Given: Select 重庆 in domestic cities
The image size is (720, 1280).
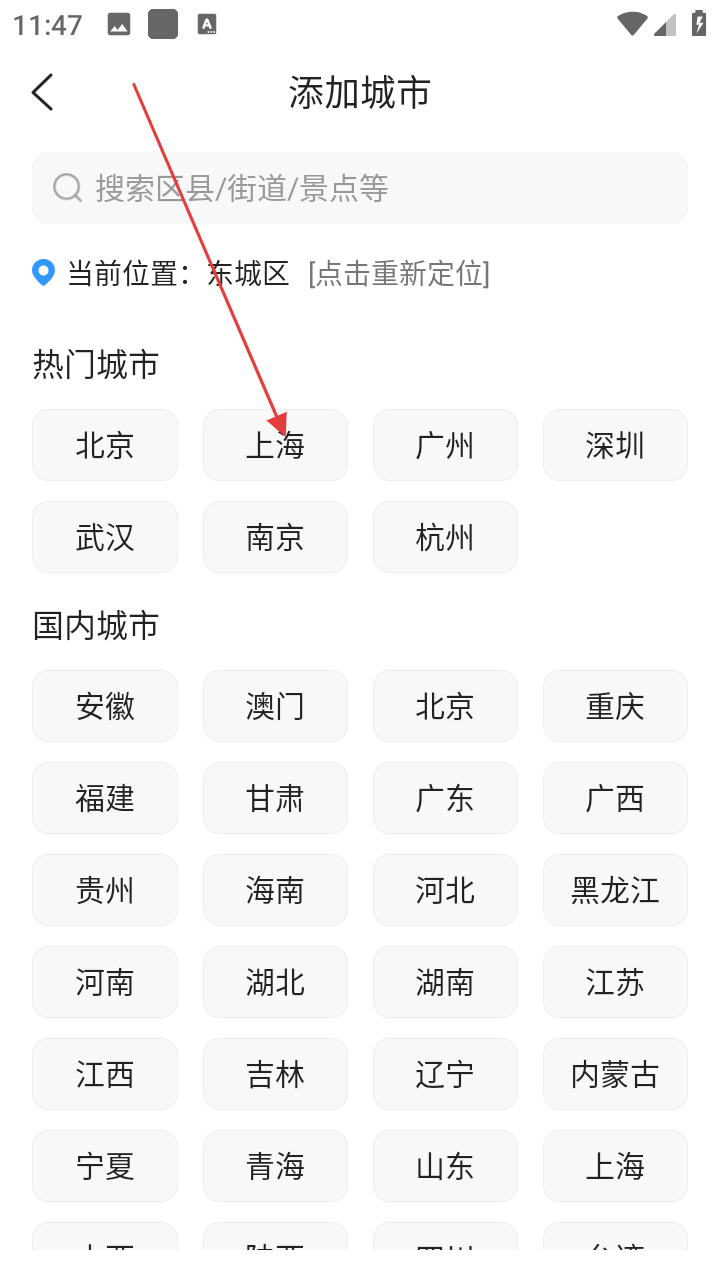Looking at the screenshot, I should [615, 706].
